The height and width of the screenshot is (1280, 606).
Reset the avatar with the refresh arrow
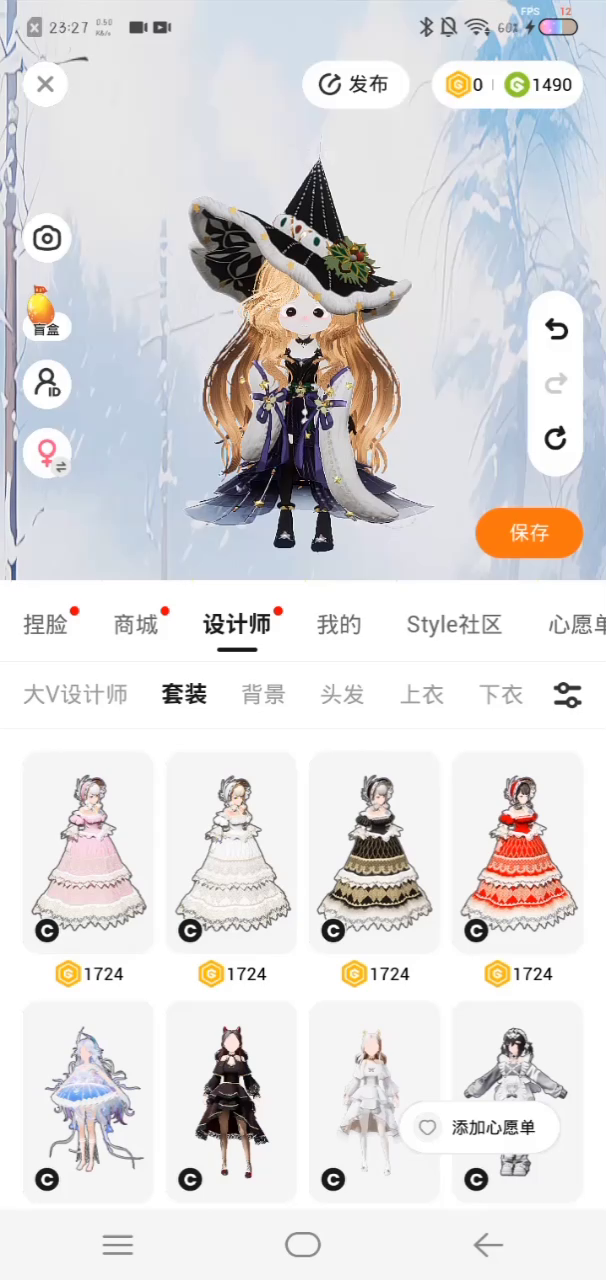[x=556, y=438]
